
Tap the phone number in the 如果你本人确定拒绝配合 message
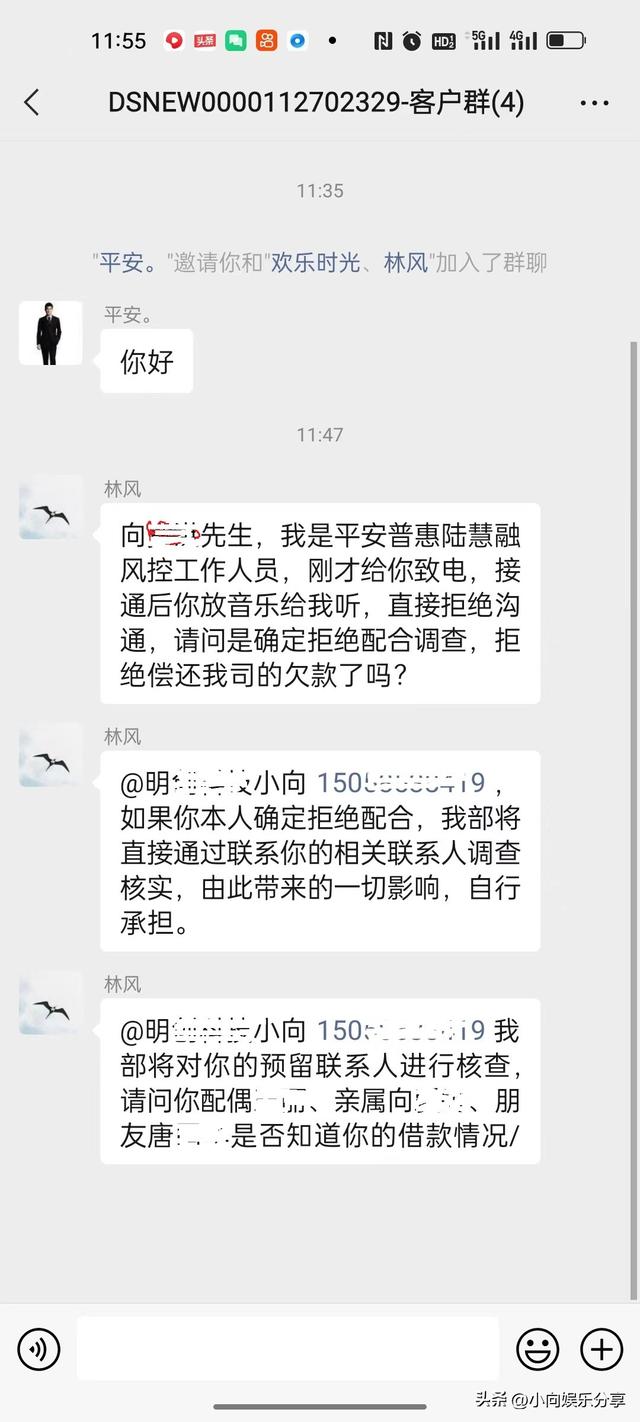[401, 782]
